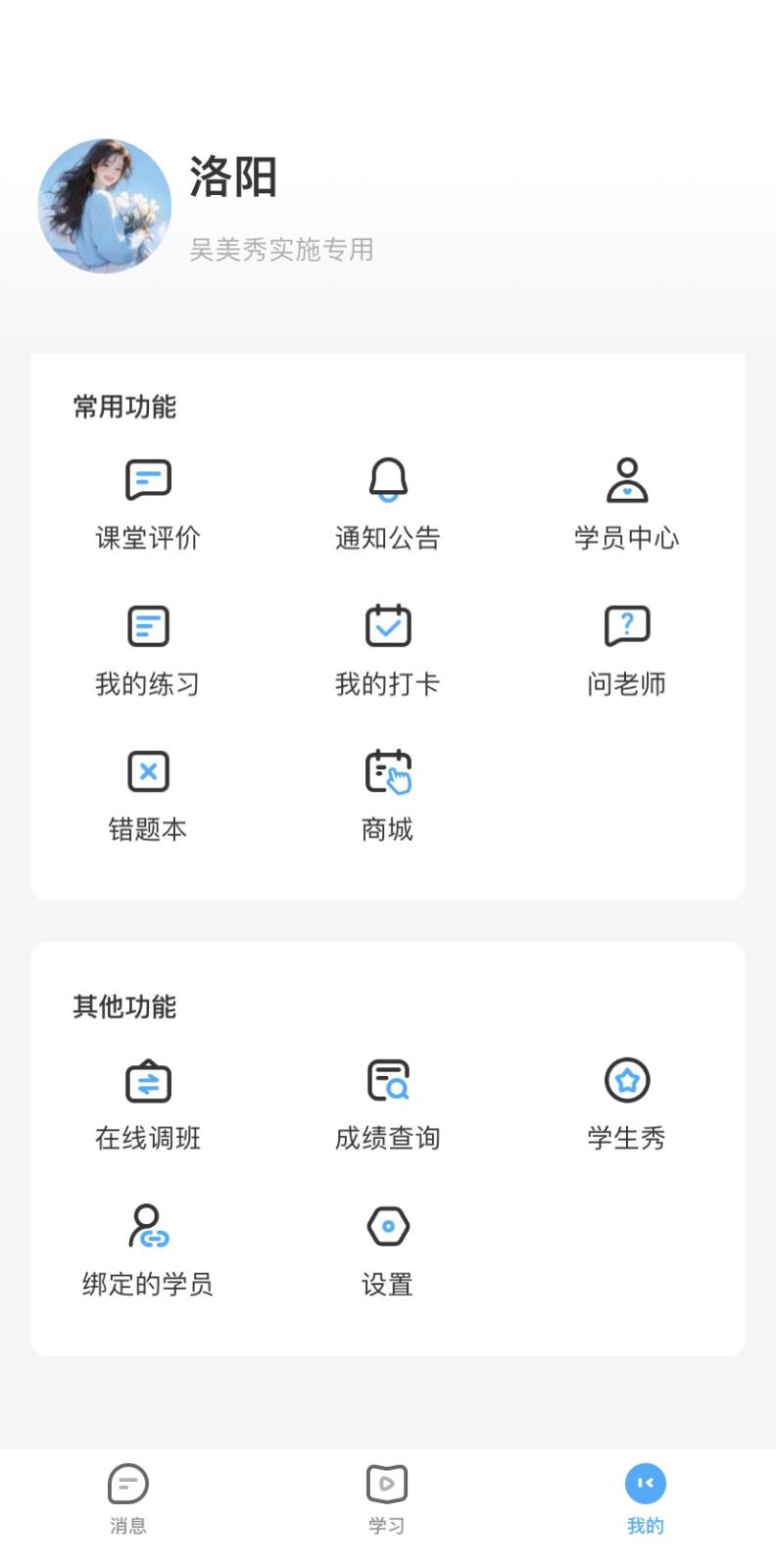The height and width of the screenshot is (1568, 776).
Task: Open 在线调班 class transfer icon
Action: point(148,1081)
